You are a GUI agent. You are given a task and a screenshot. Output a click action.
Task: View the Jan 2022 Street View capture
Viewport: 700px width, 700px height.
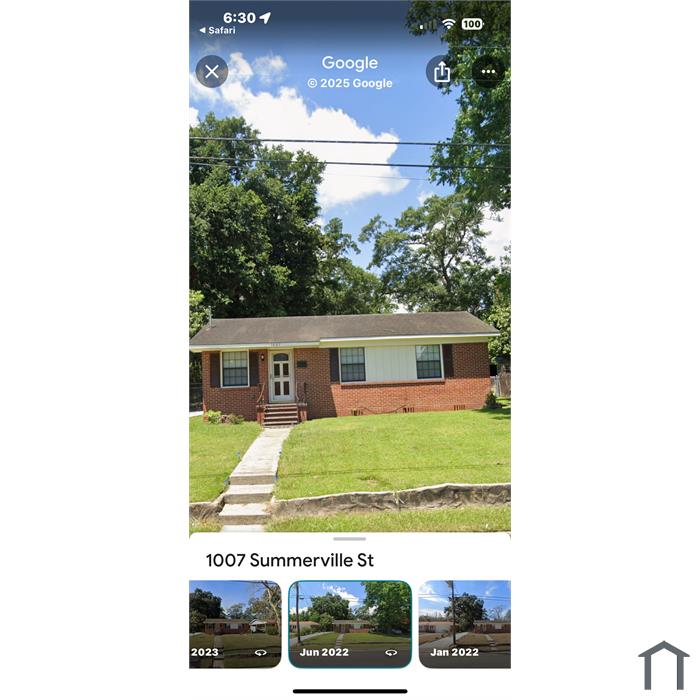464,624
